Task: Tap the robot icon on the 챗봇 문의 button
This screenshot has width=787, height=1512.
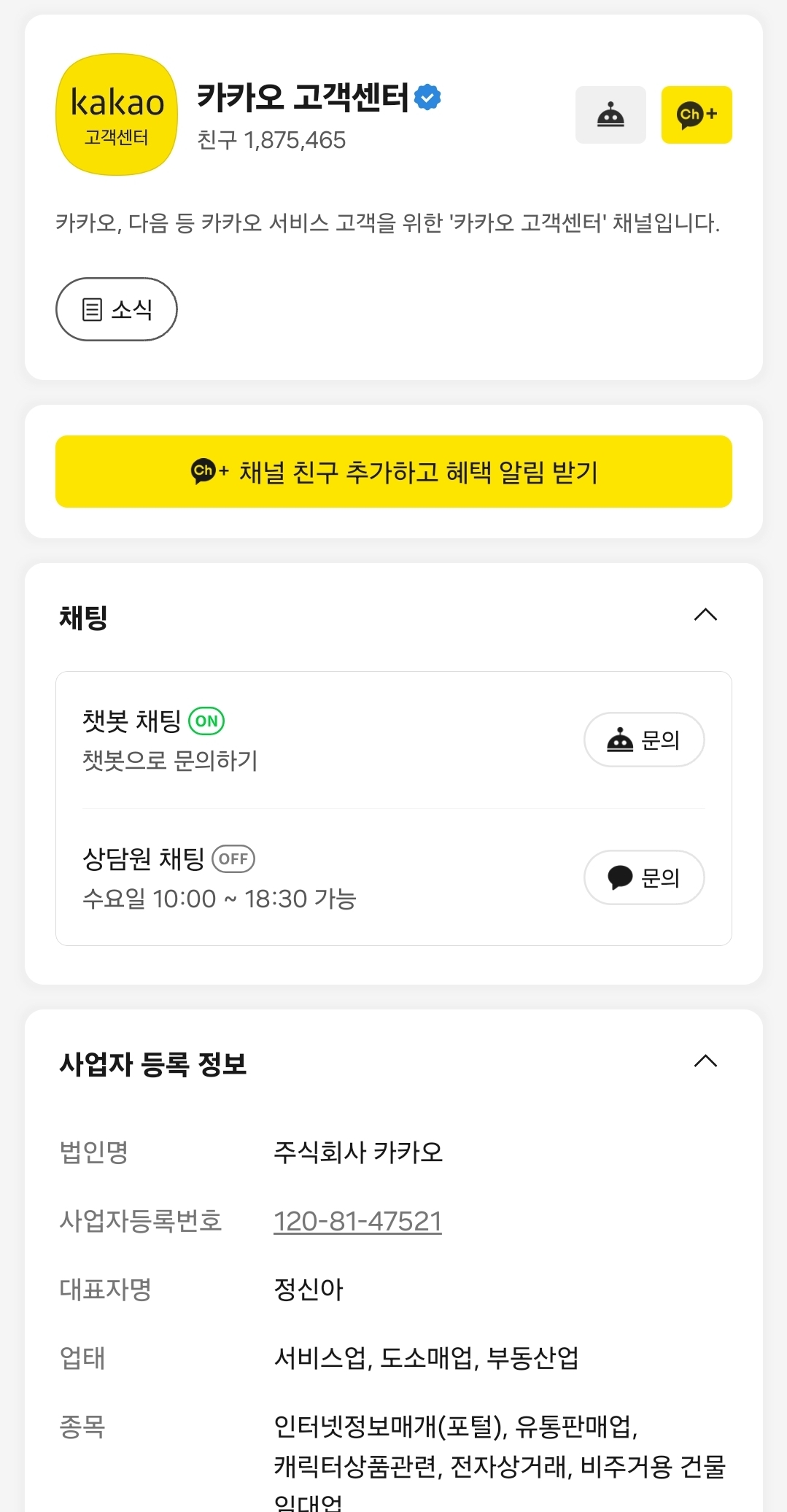Action: (619, 739)
